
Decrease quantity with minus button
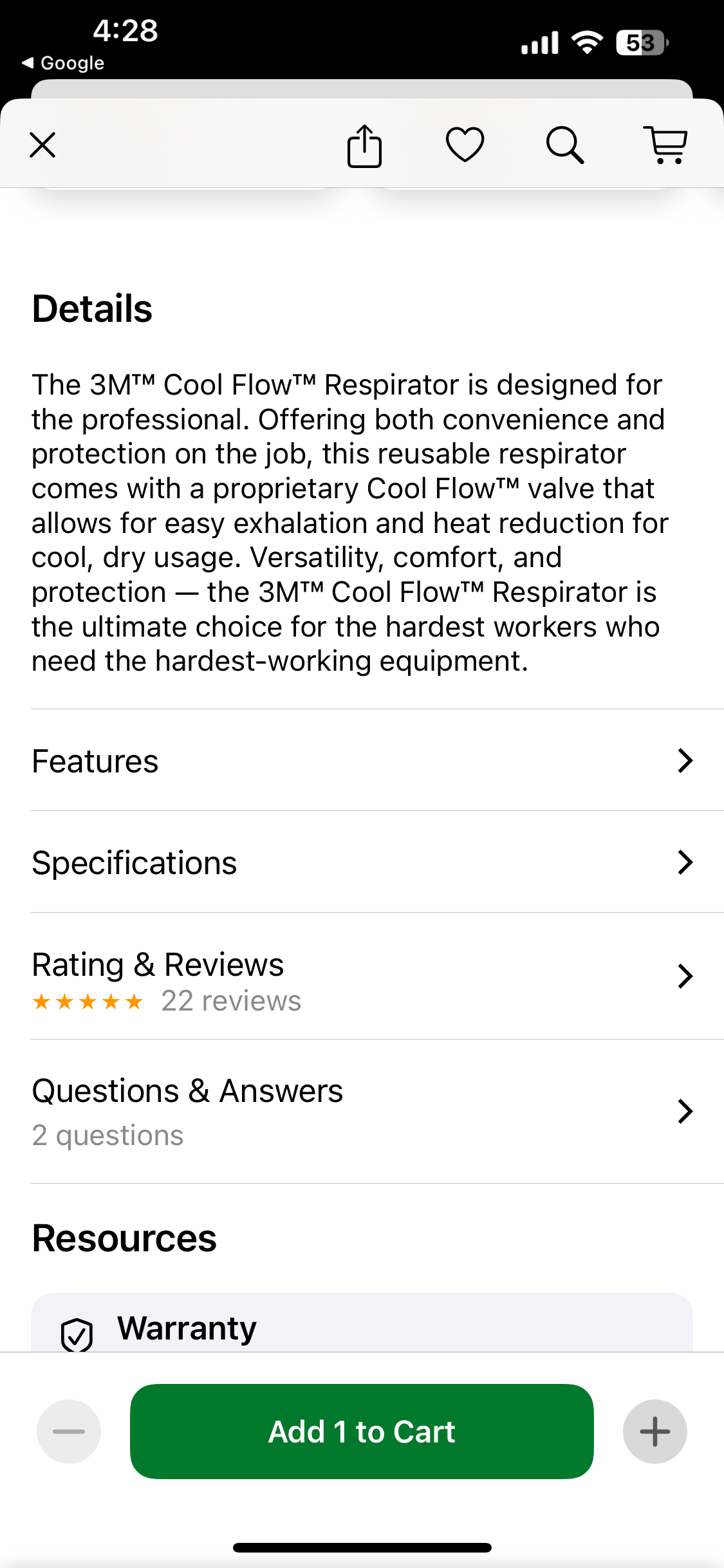69,1432
